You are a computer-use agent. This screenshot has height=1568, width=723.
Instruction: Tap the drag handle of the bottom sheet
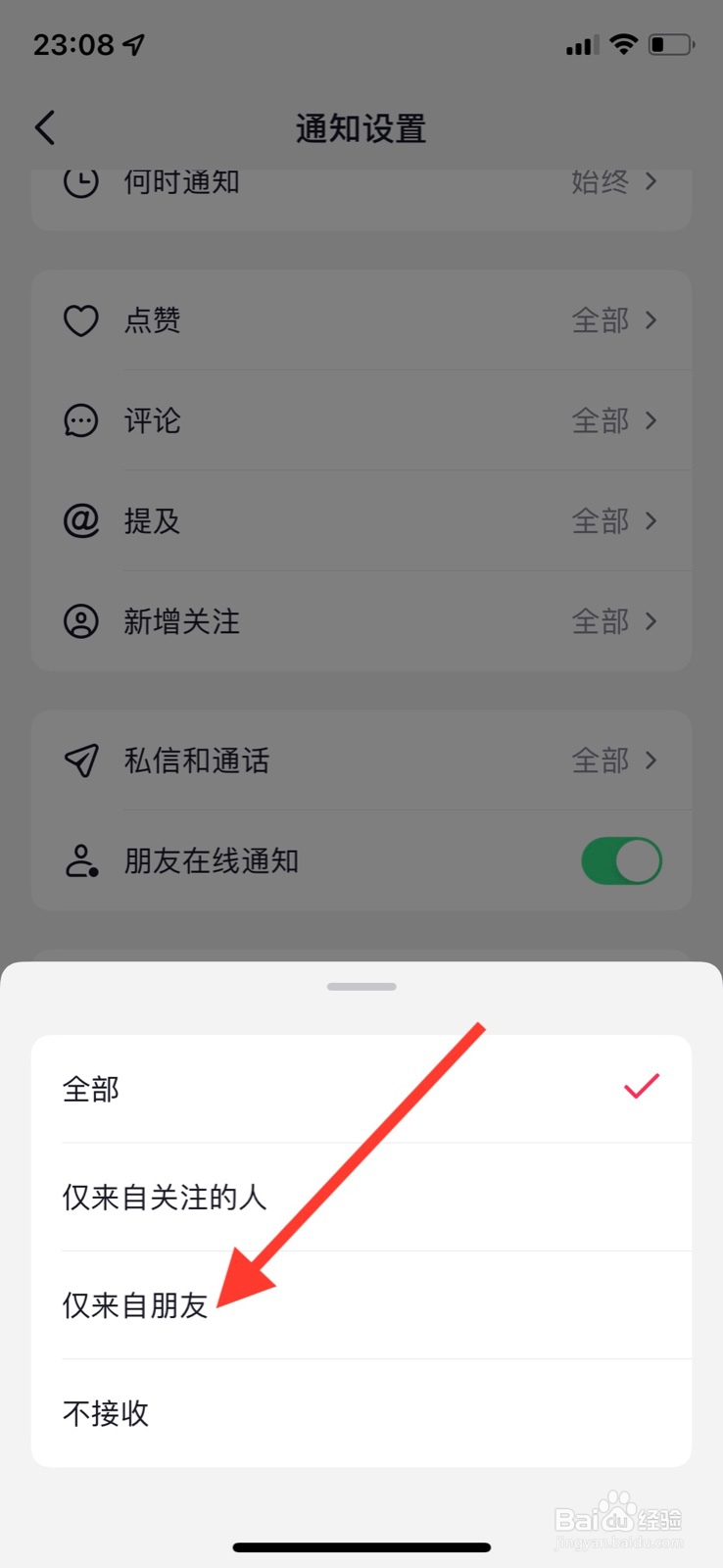coord(361,987)
